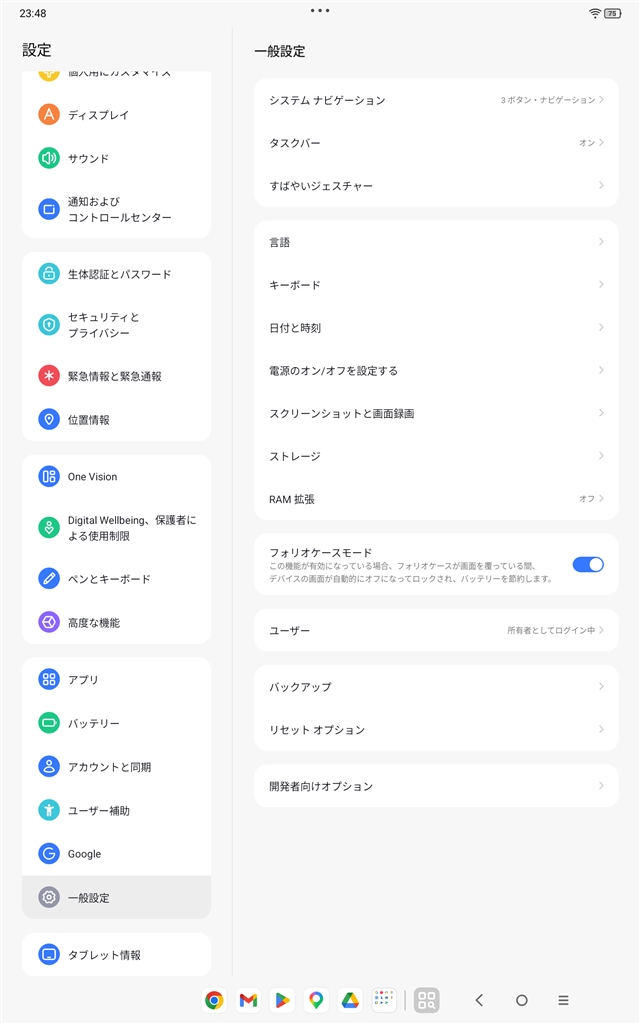Image resolution: width=640 pixels, height=1024 pixels.
Task: Open the 言語 settings row
Action: pos(436,242)
